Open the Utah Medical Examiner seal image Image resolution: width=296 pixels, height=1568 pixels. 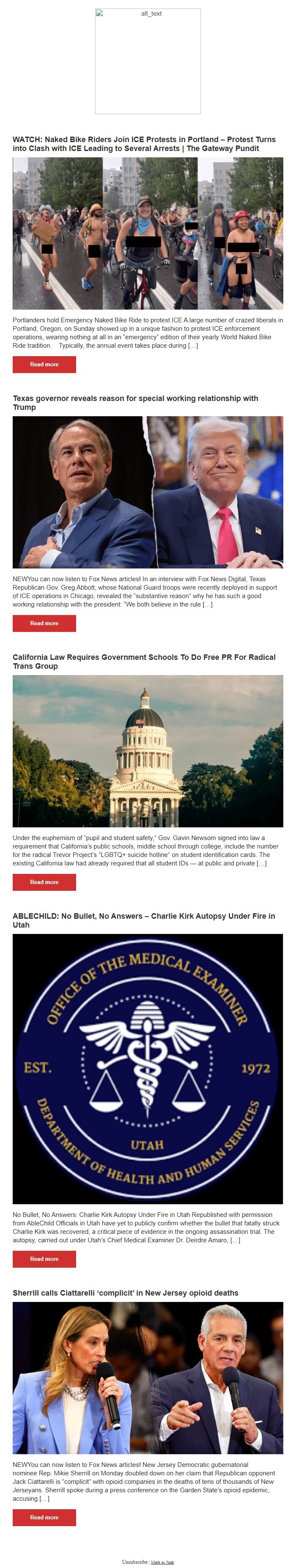coord(148,1068)
